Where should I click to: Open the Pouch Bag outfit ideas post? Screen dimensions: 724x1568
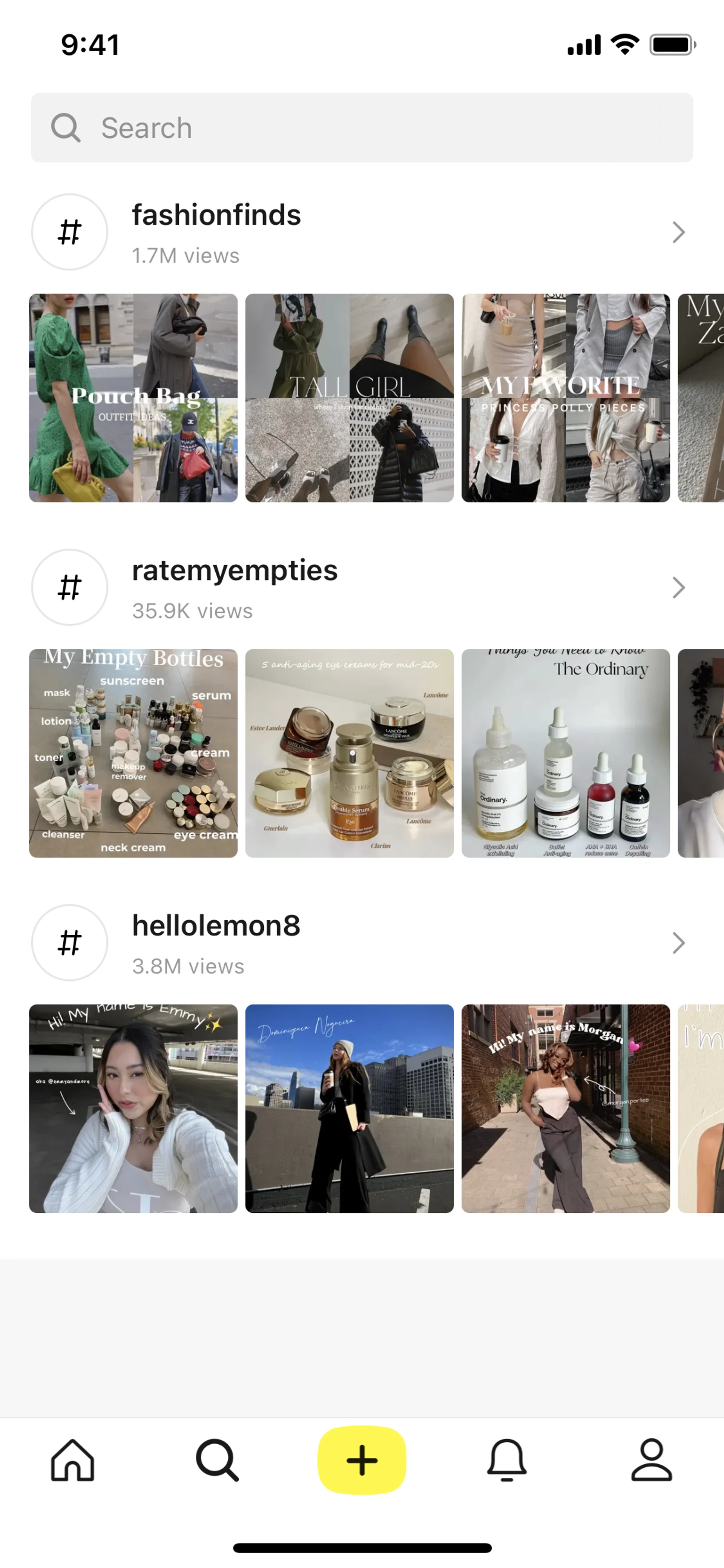[133, 398]
